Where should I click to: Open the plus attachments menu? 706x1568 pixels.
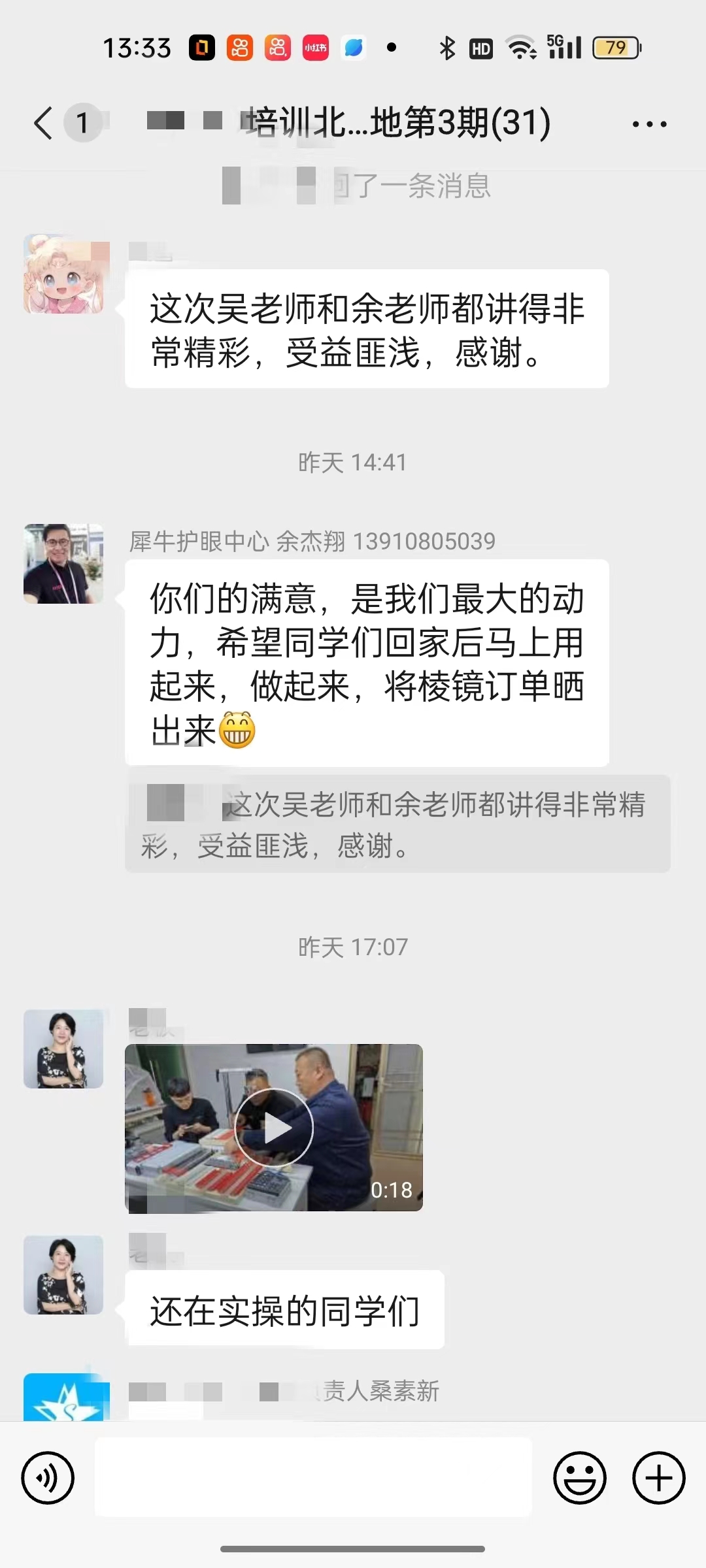pyautogui.click(x=658, y=1478)
